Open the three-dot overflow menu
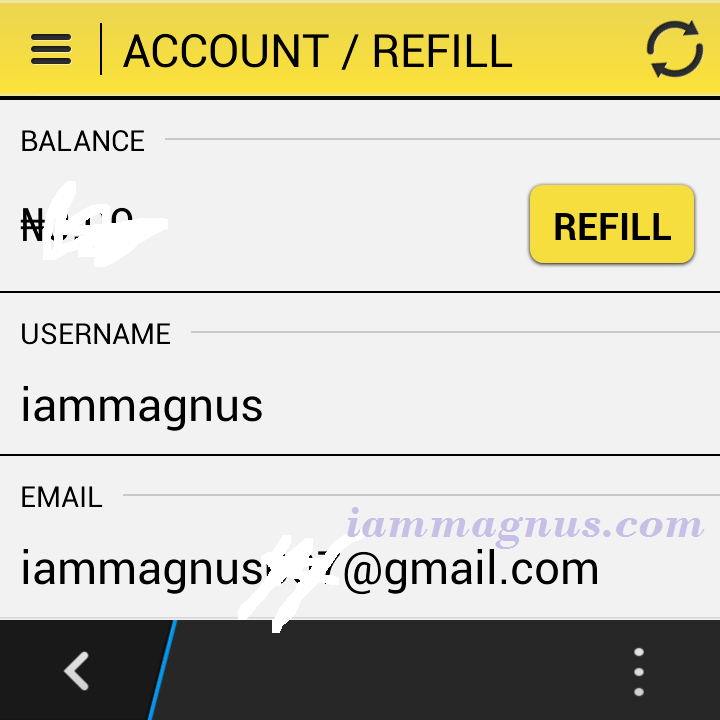Image resolution: width=720 pixels, height=720 pixels. click(x=638, y=671)
